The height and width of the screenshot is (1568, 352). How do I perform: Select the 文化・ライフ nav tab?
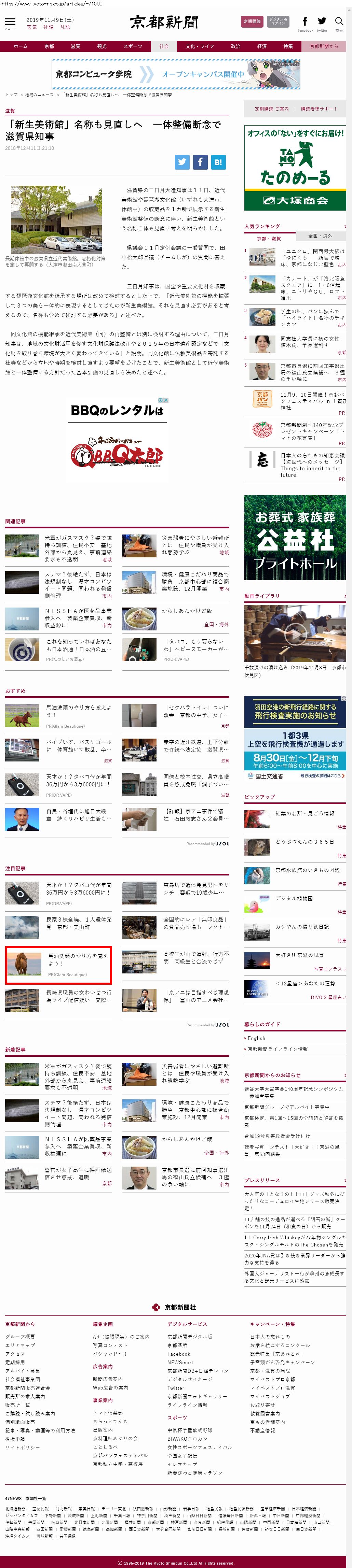pos(200,46)
